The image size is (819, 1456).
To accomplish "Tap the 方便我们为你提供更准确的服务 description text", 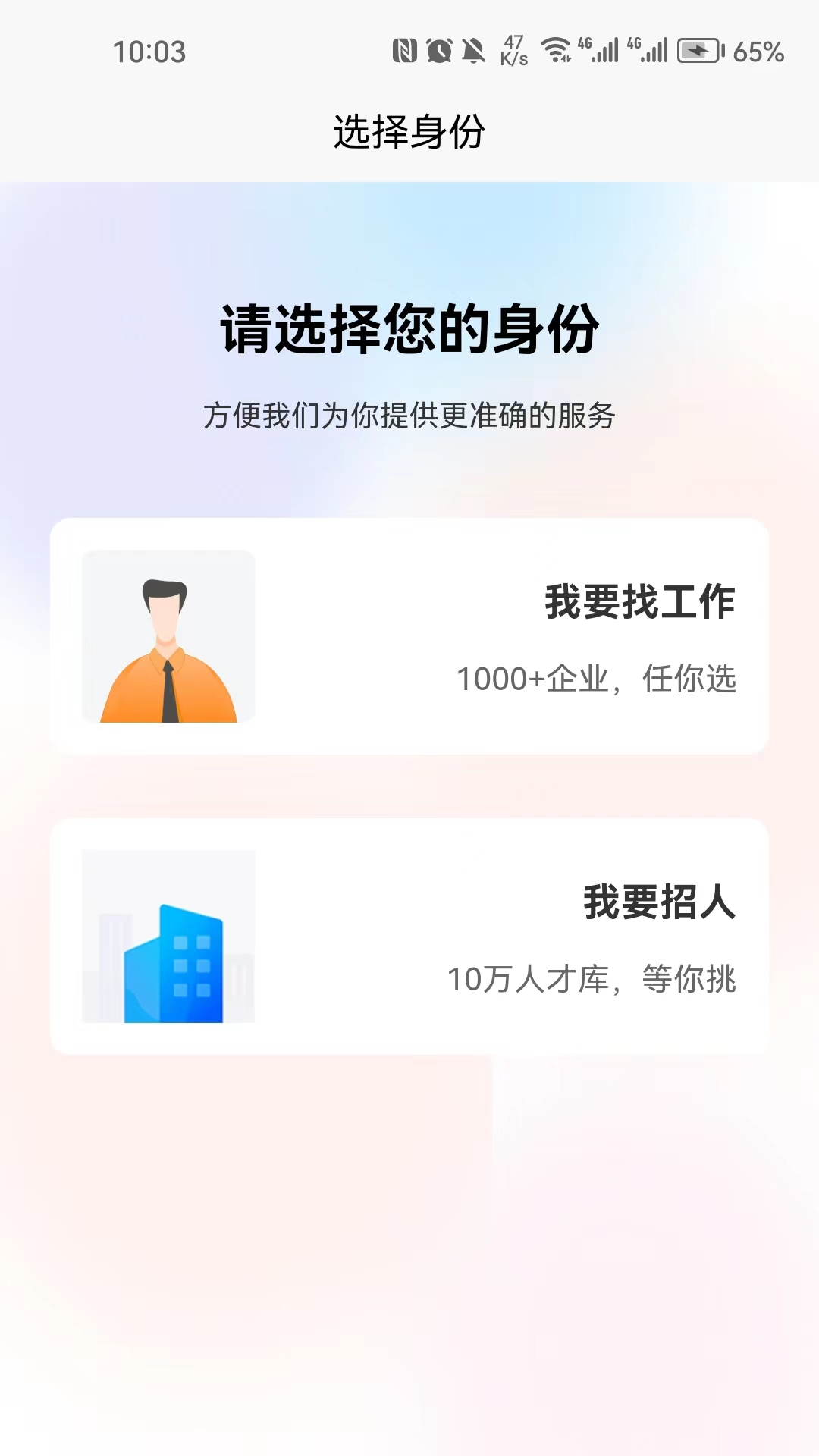I will point(409,415).
